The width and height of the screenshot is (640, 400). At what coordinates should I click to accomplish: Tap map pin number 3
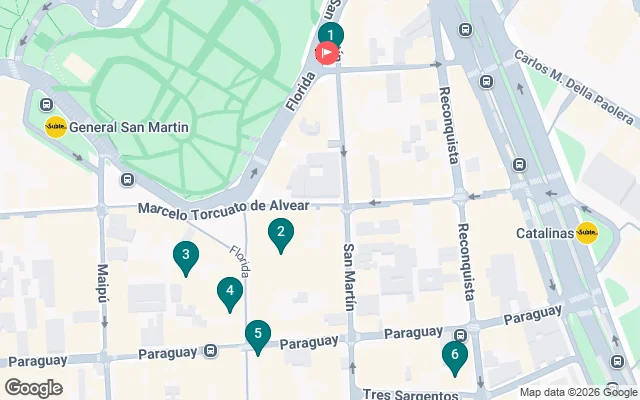point(184,257)
